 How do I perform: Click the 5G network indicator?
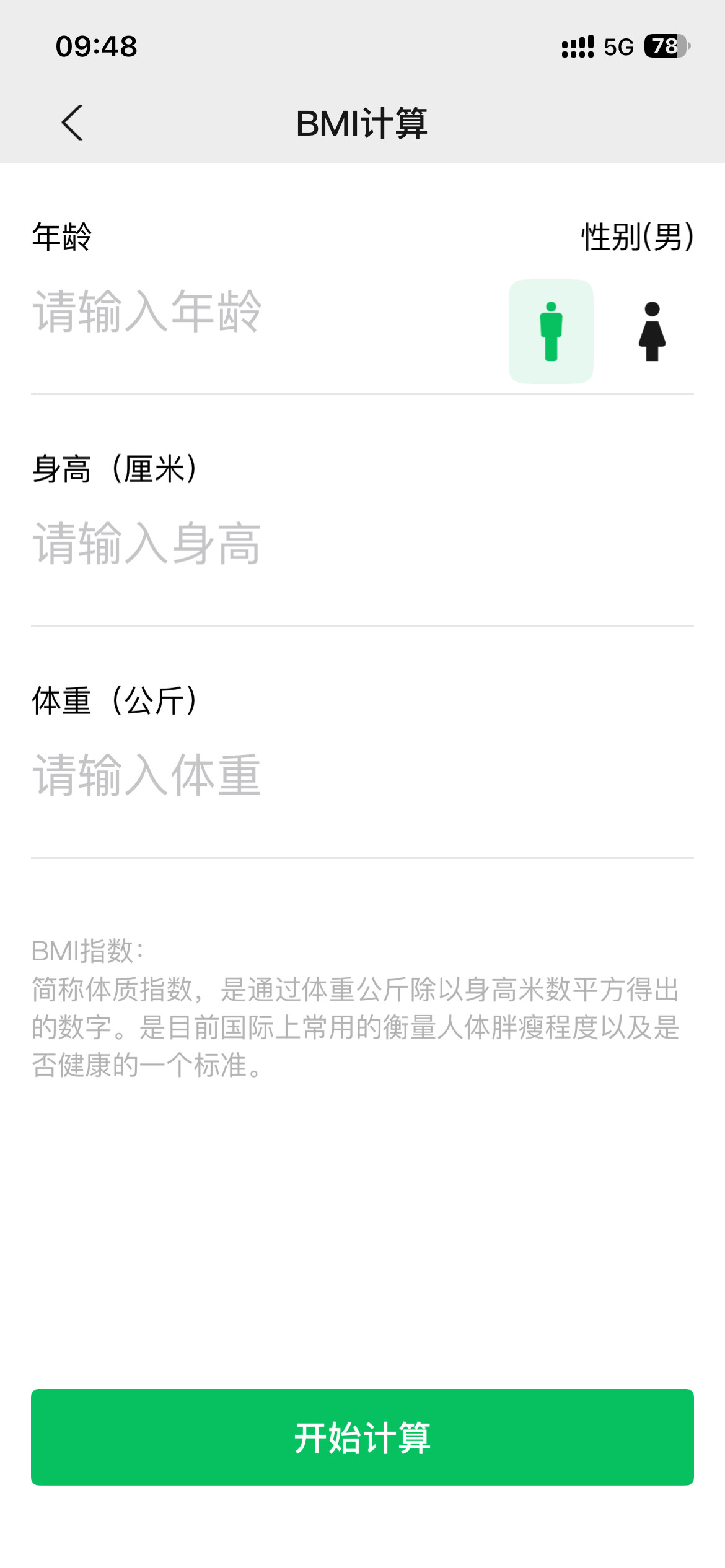(616, 45)
